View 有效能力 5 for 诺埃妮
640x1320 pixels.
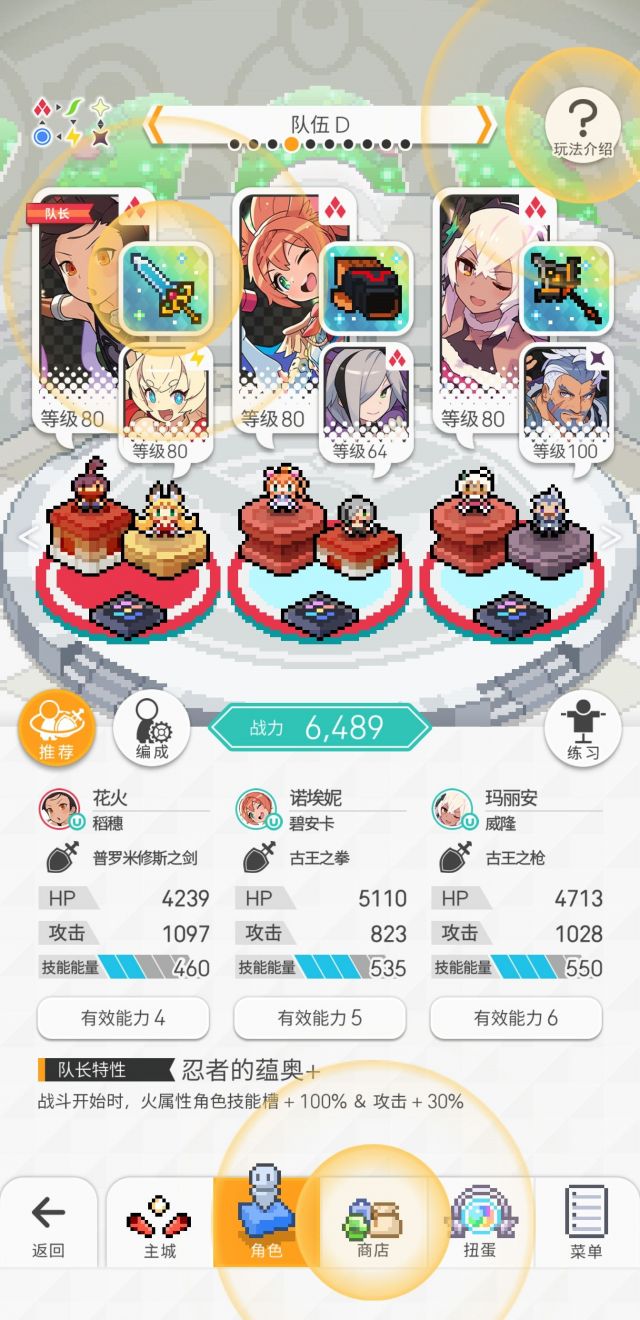coord(320,1018)
